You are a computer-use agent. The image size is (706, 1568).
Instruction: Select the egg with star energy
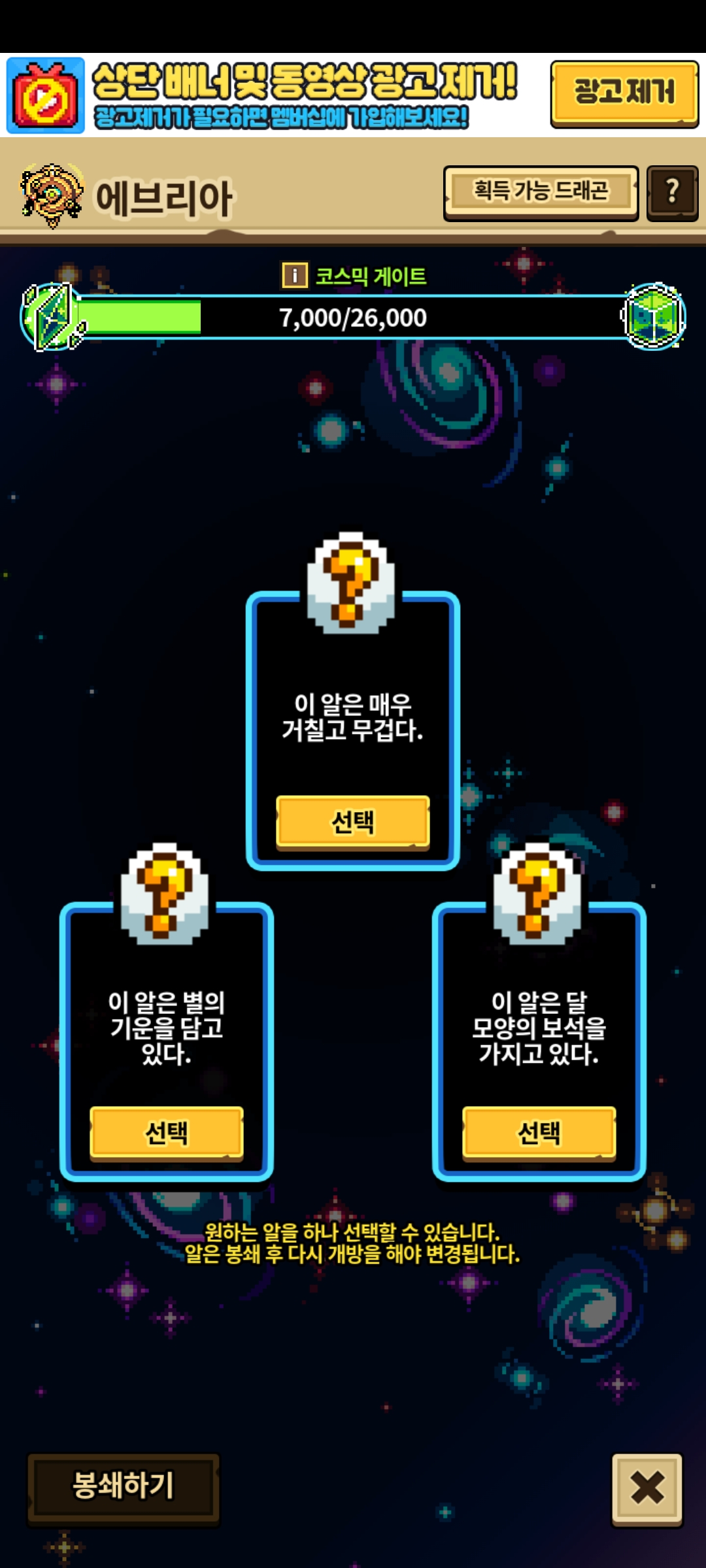[166, 1132]
